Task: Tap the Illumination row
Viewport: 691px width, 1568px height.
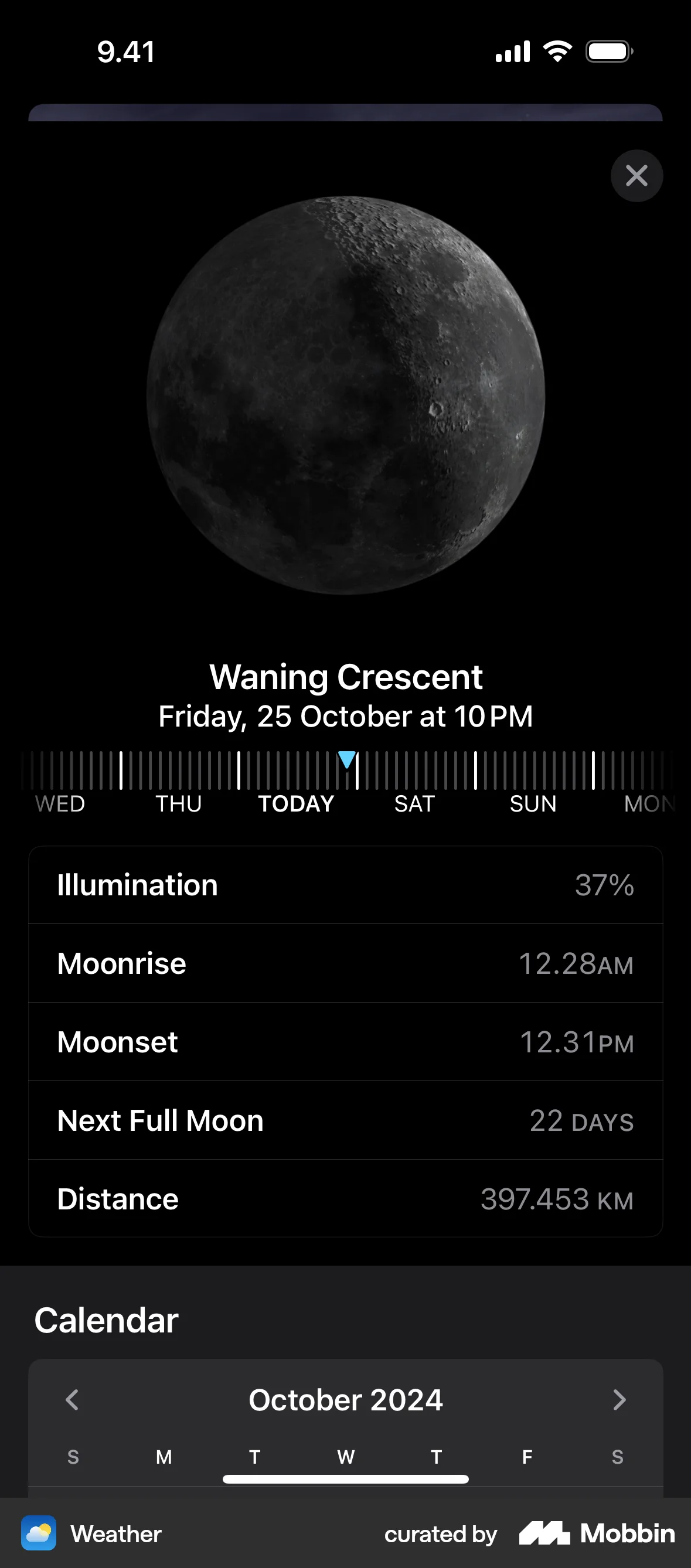Action: pyautogui.click(x=345, y=885)
